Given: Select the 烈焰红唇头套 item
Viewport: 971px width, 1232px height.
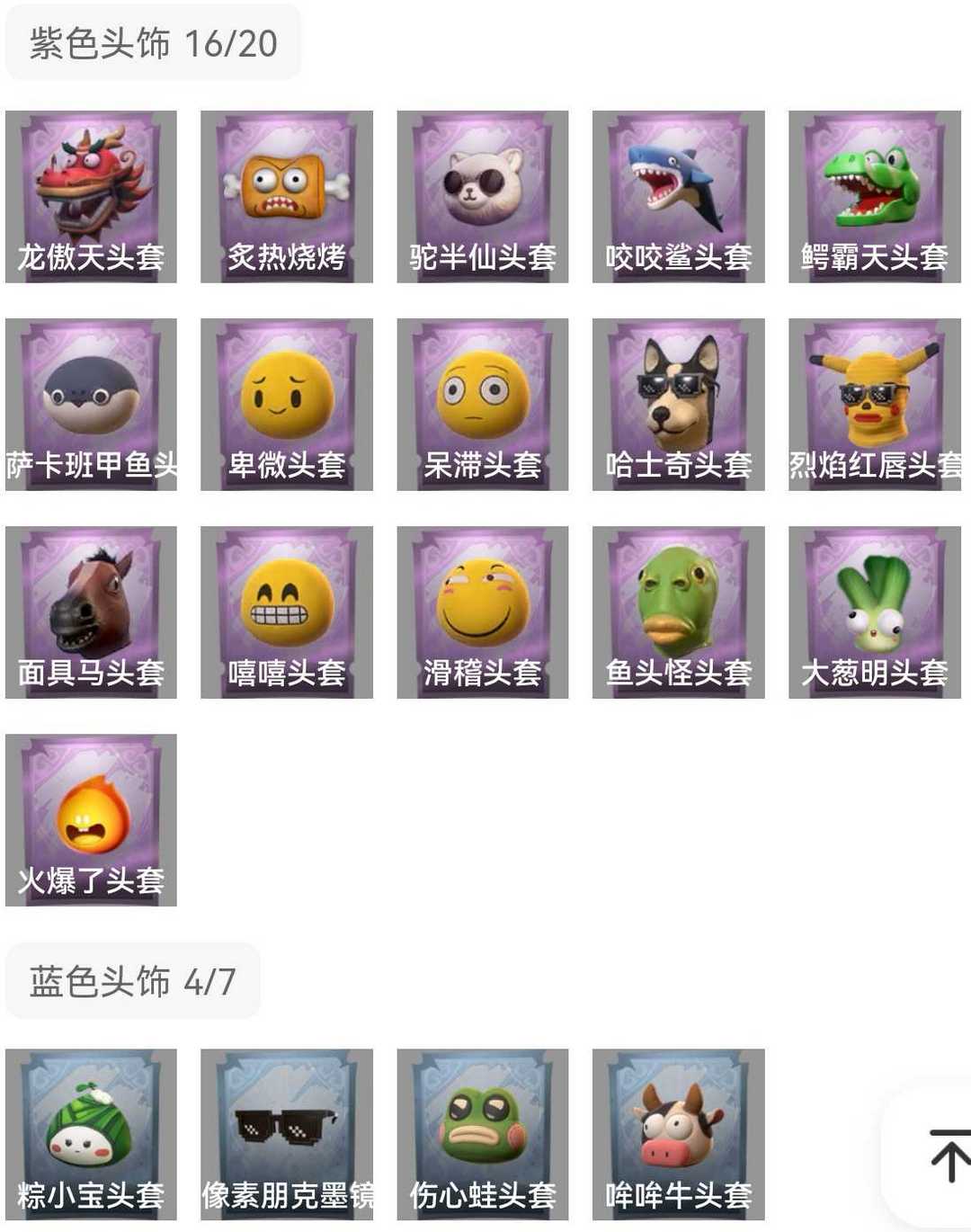Looking at the screenshot, I should (x=875, y=405).
